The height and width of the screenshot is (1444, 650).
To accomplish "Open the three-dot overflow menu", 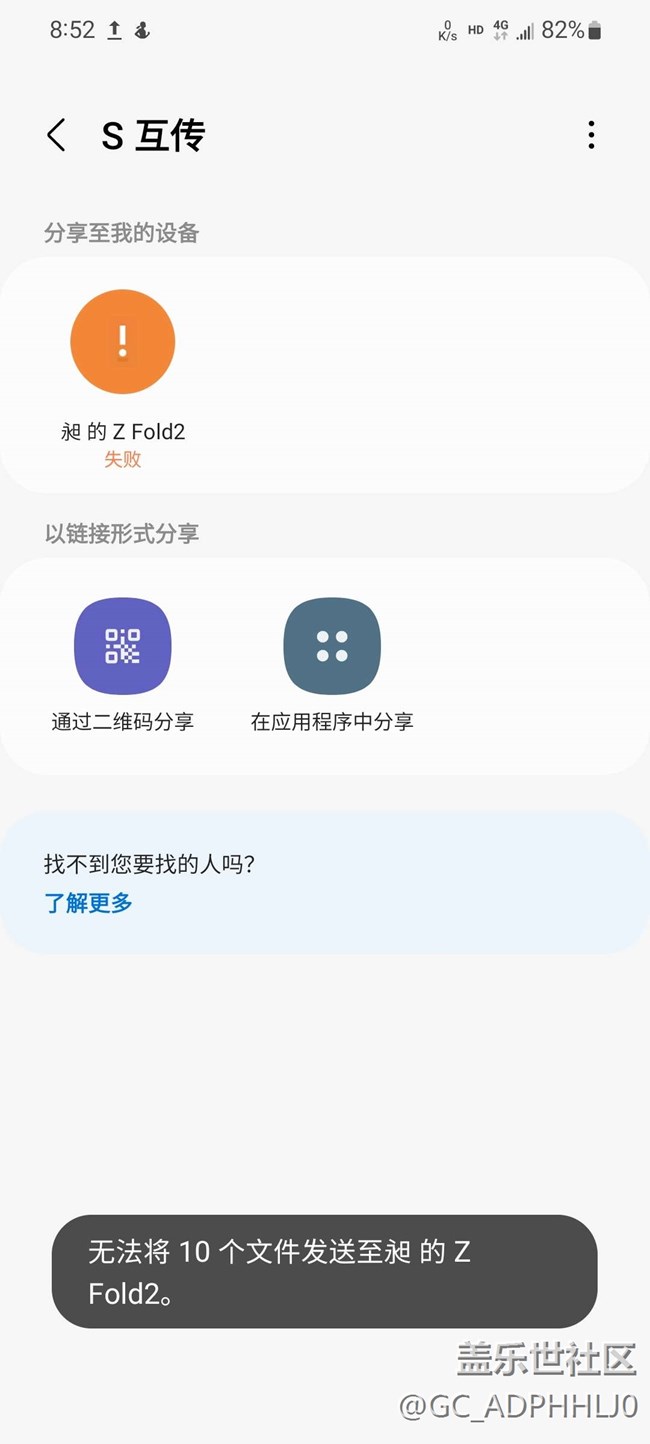I will point(591,135).
